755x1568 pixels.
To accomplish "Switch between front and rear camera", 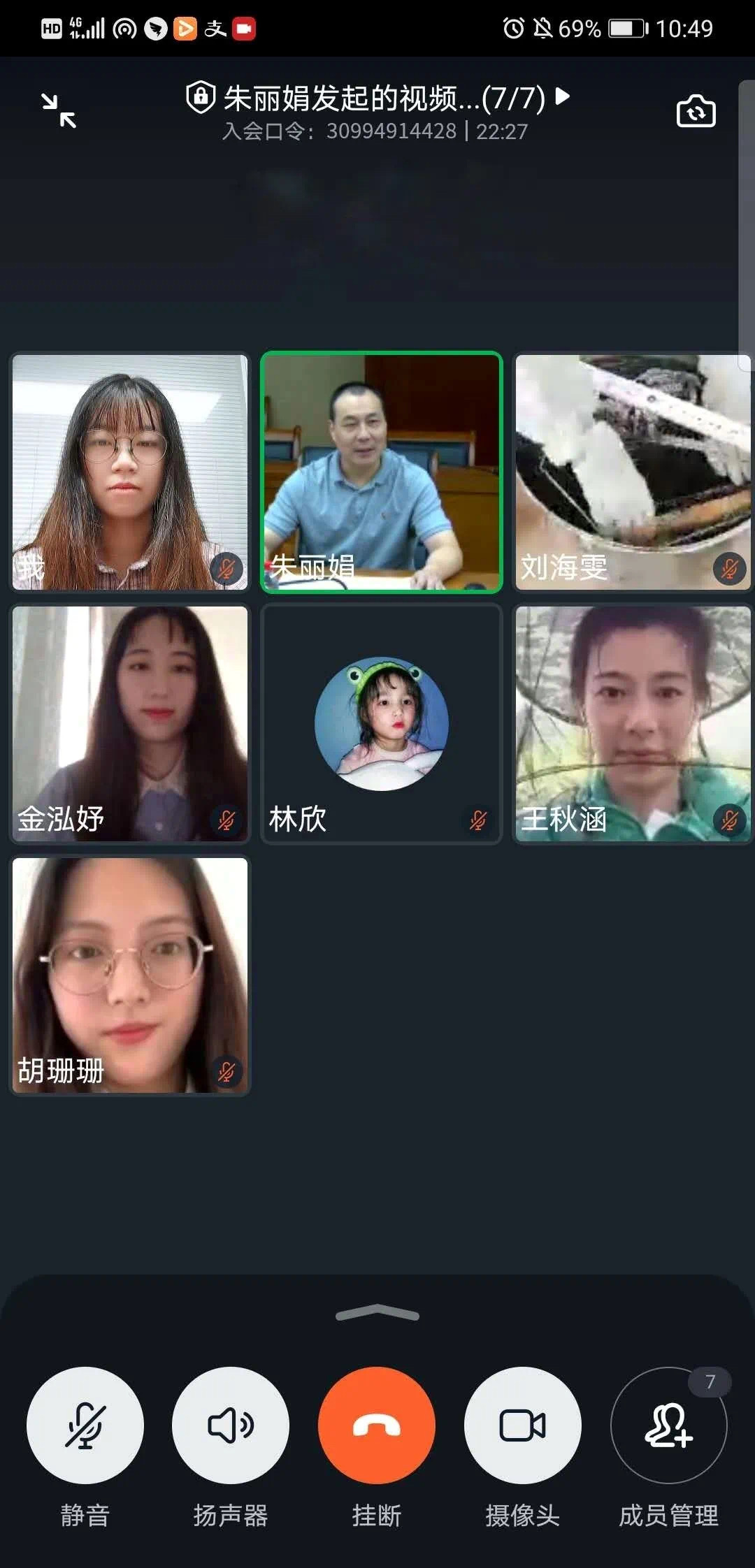I will point(696,112).
